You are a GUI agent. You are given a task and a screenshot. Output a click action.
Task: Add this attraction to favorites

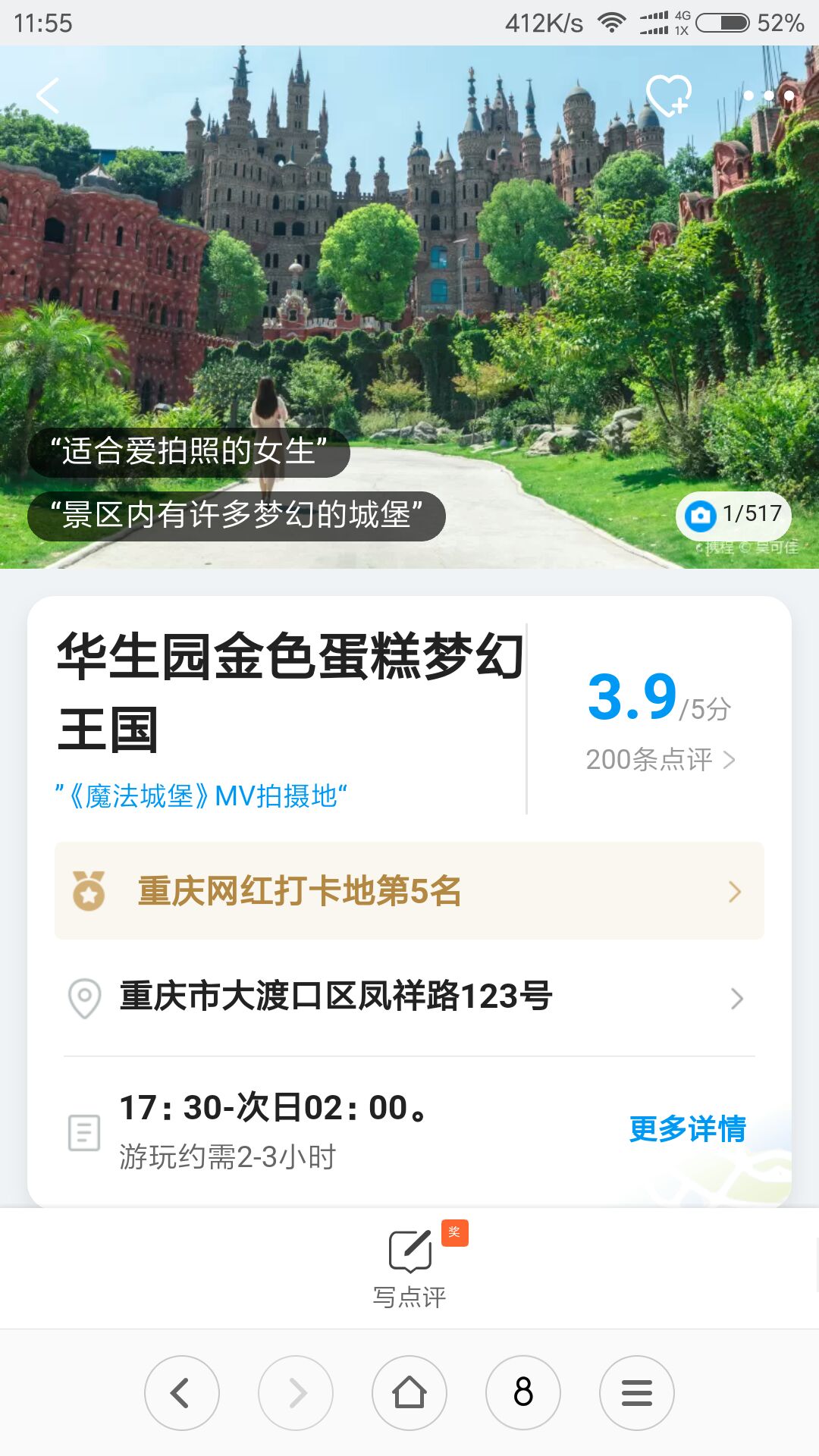(x=668, y=96)
